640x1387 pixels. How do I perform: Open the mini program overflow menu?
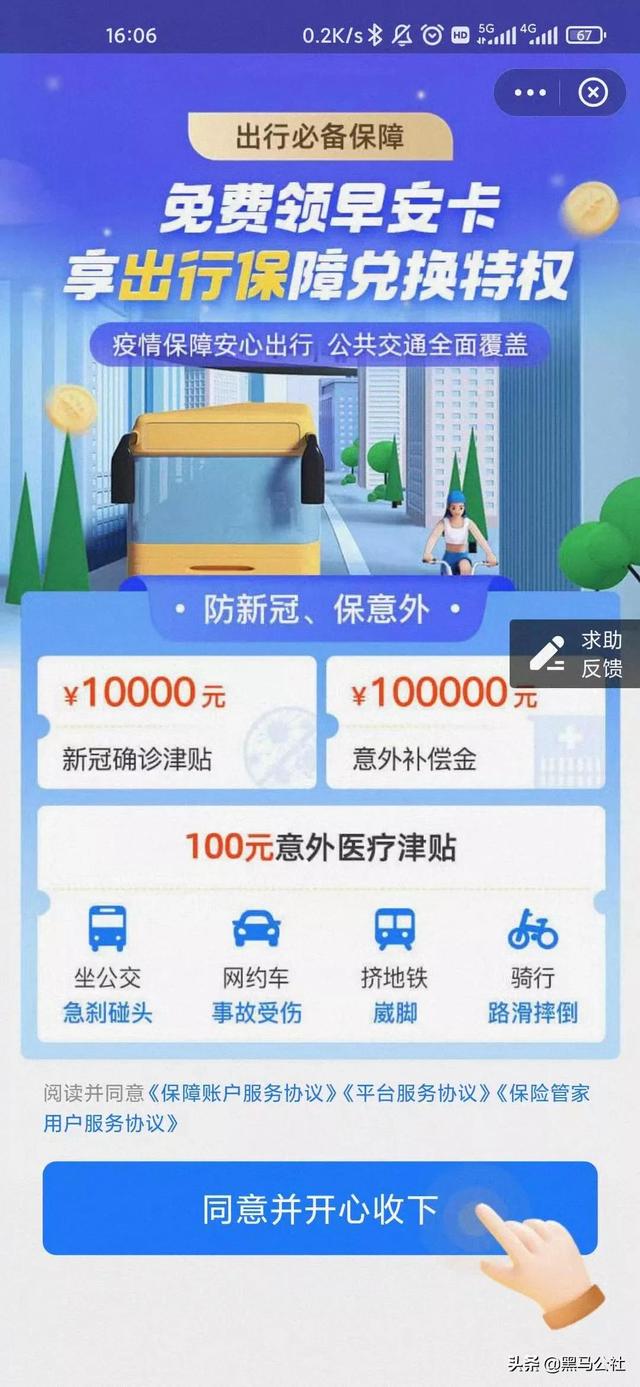530,93
